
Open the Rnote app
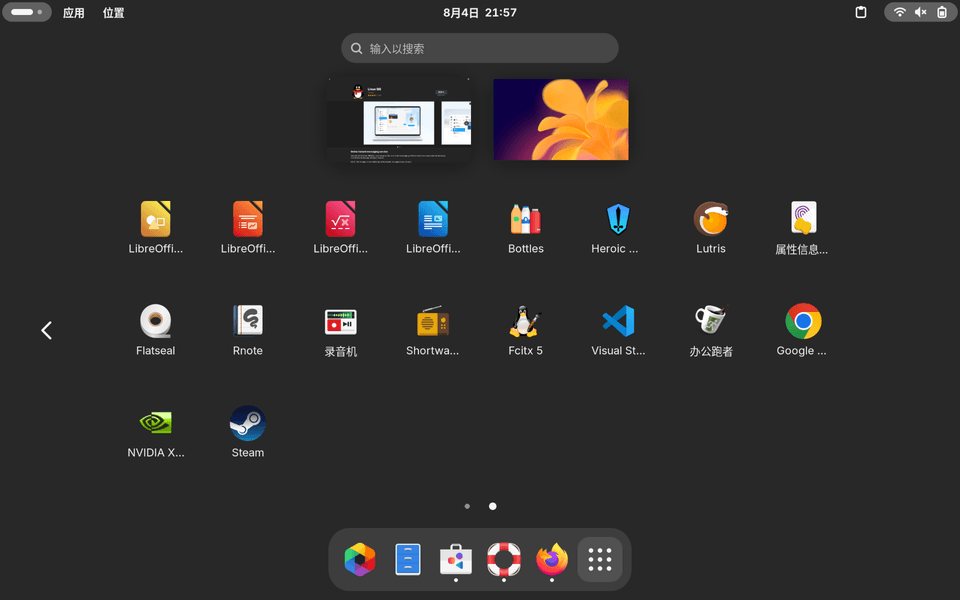(x=247, y=321)
